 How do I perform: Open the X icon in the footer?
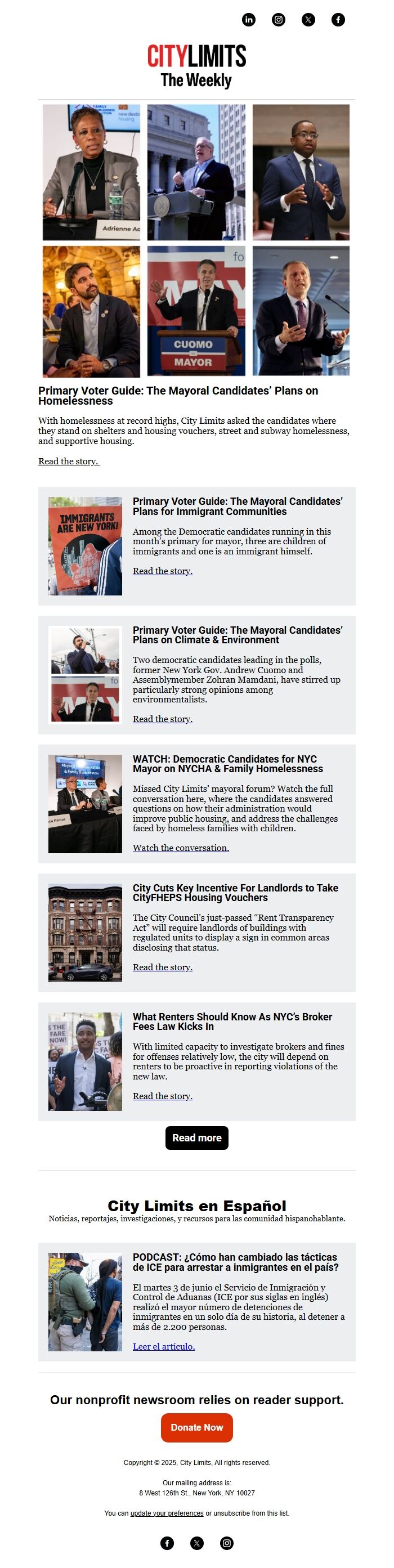[x=196, y=1543]
